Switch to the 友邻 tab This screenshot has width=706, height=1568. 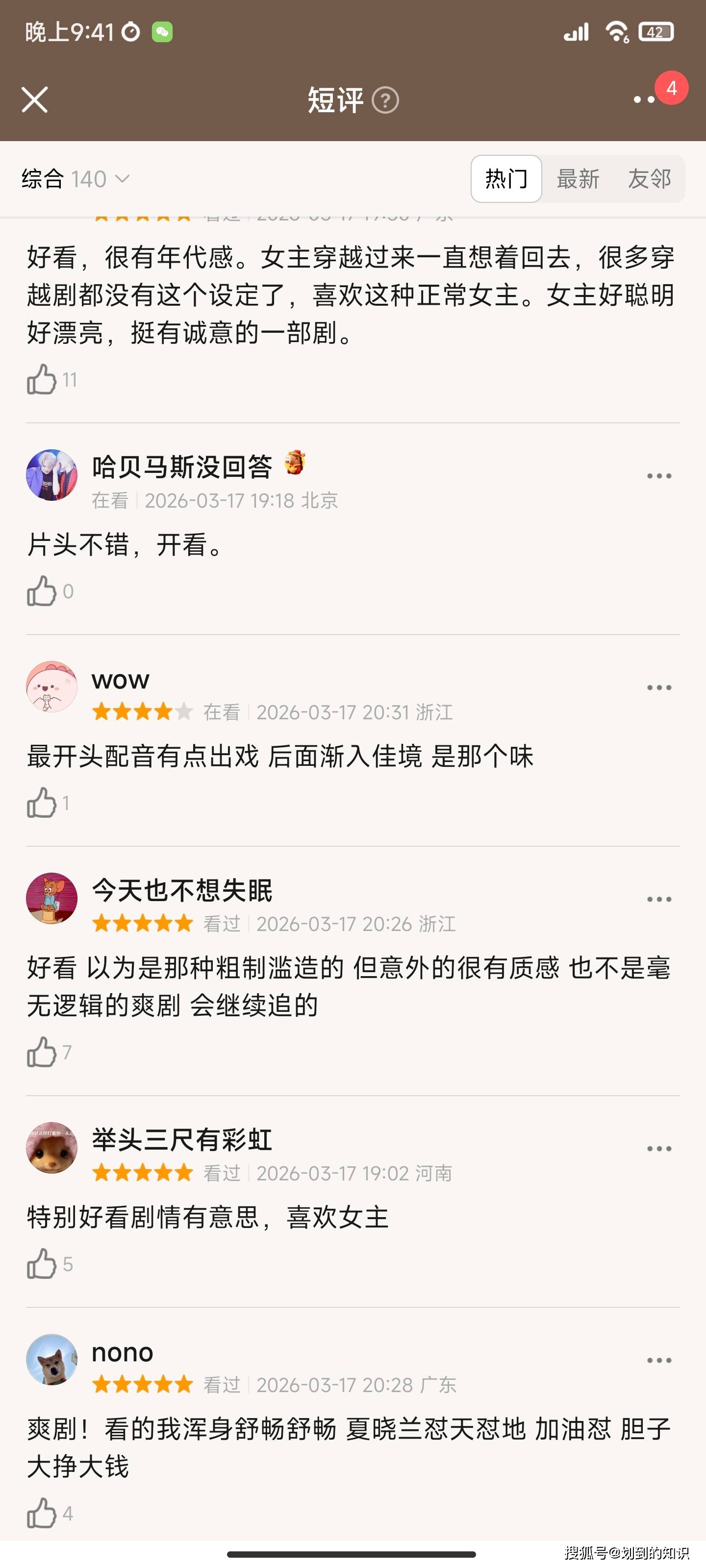tap(649, 179)
